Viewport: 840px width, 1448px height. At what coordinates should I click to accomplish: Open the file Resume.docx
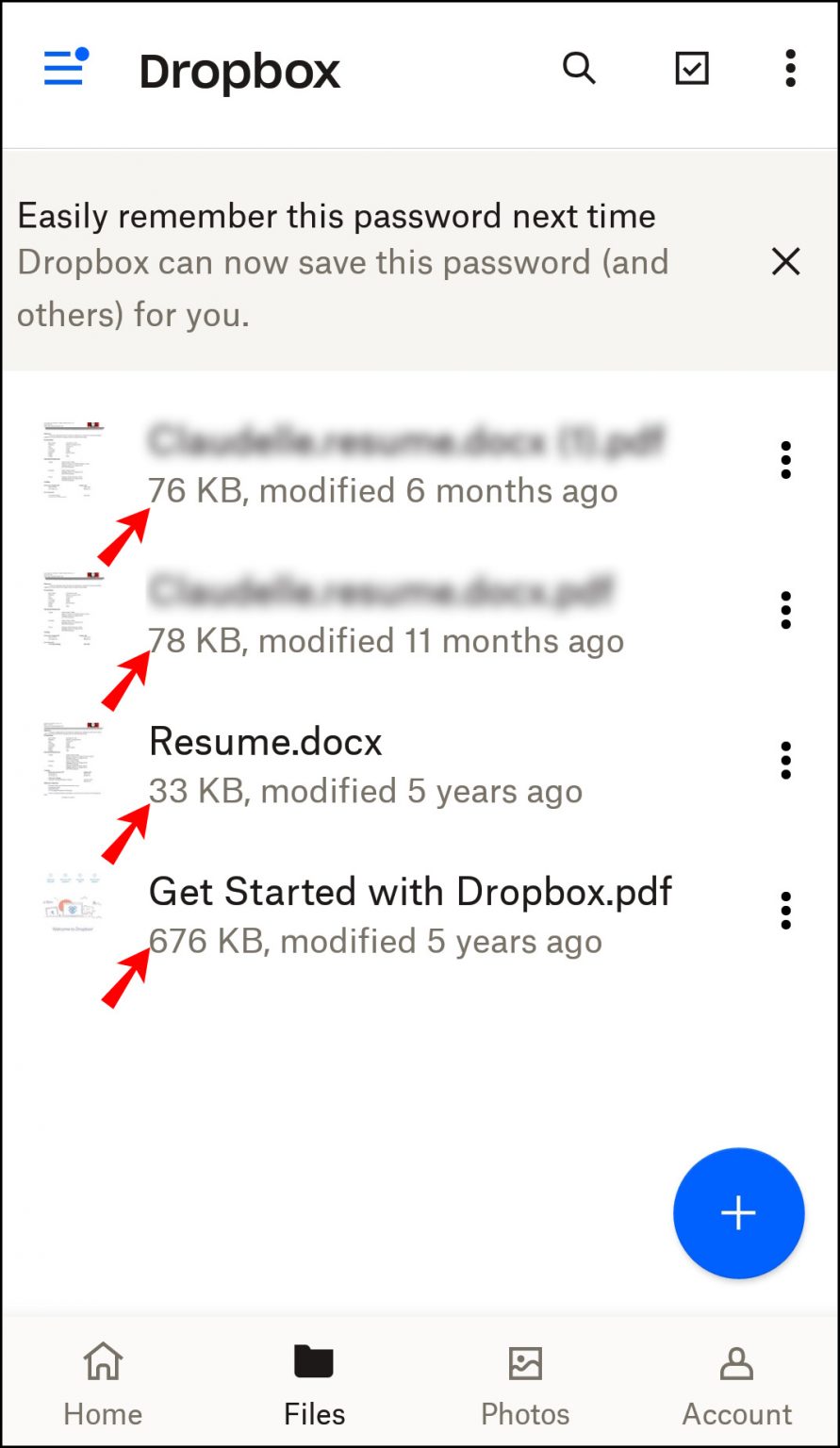(x=265, y=742)
